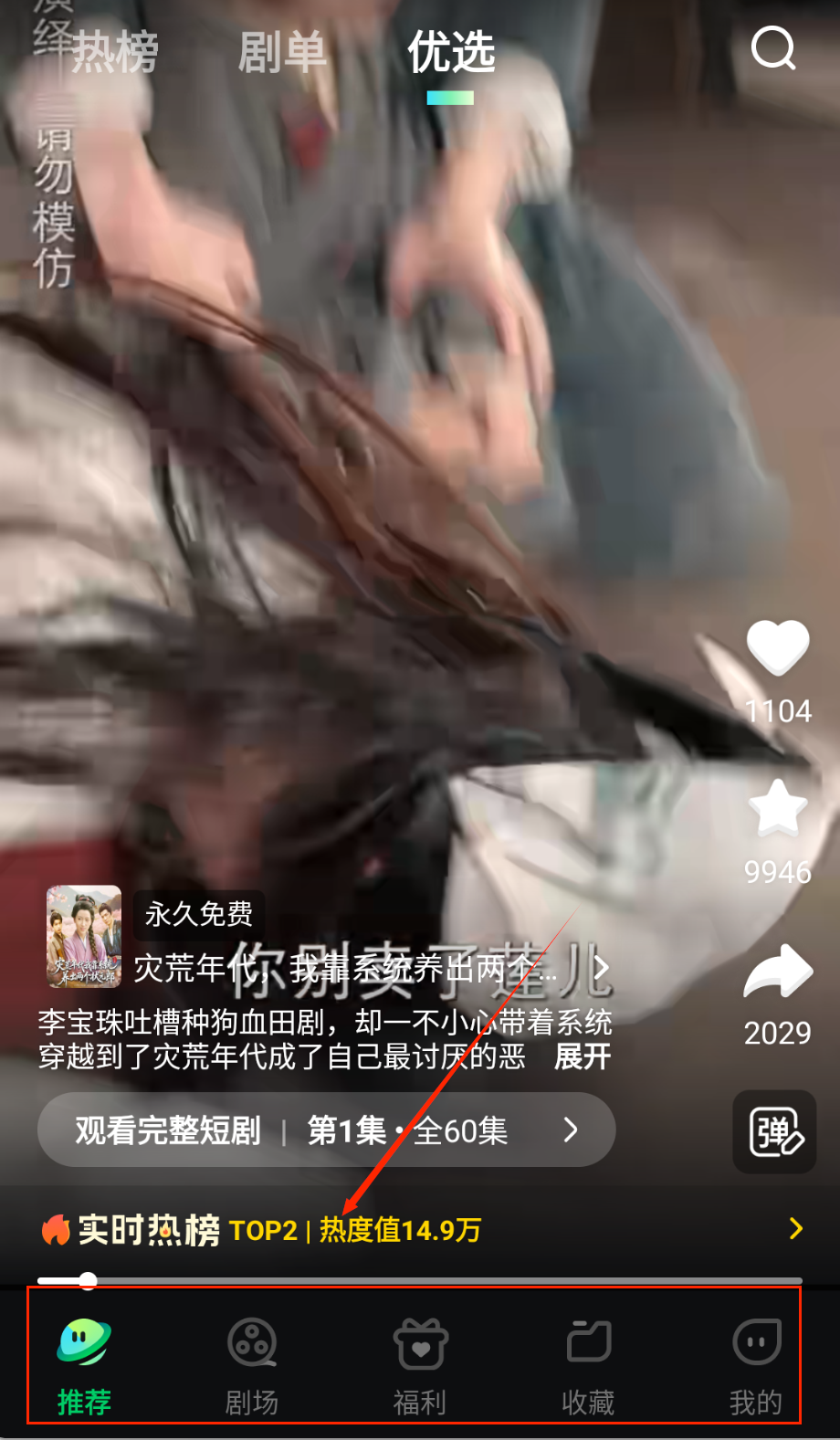Open the 弹 danmaku comment button

coord(774,1132)
